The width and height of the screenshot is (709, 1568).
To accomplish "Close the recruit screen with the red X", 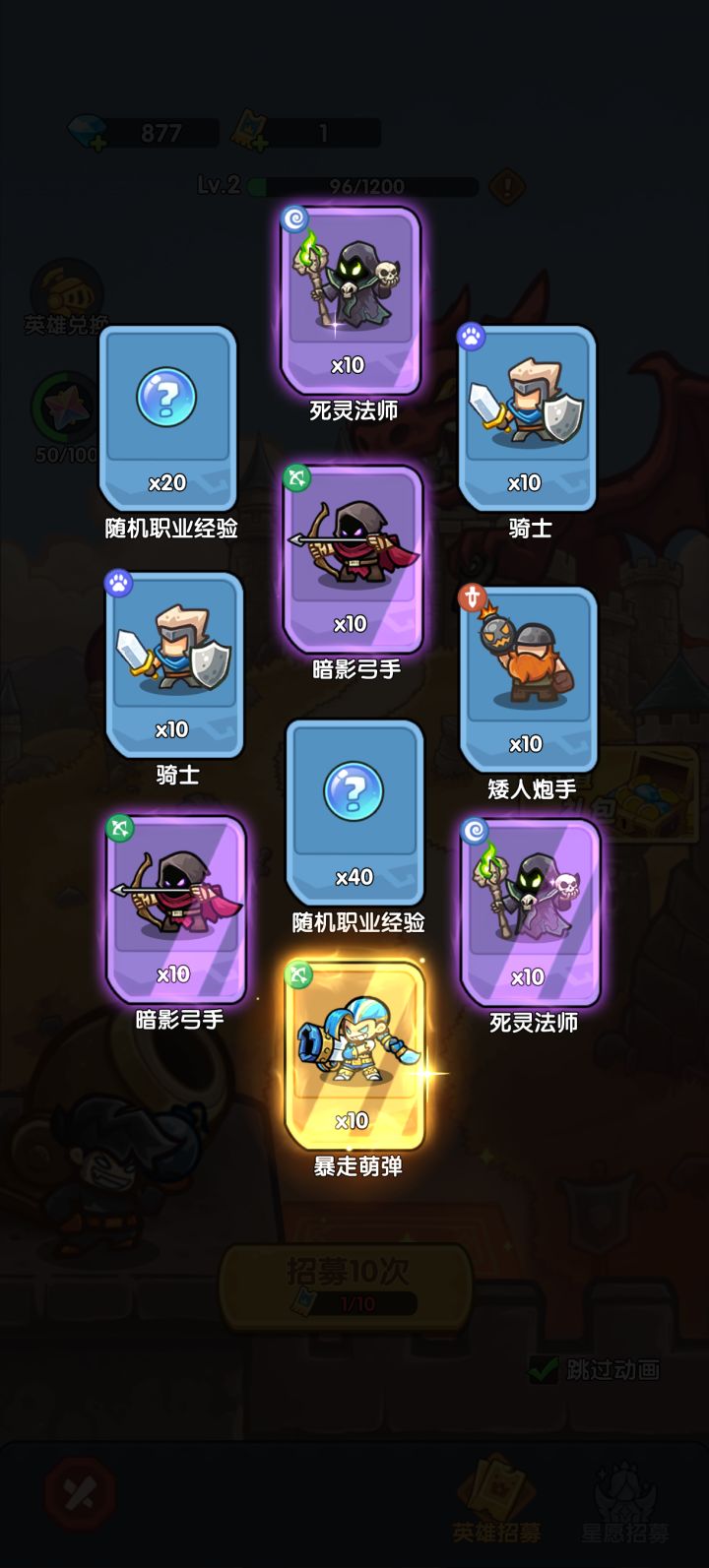I will (80, 1494).
